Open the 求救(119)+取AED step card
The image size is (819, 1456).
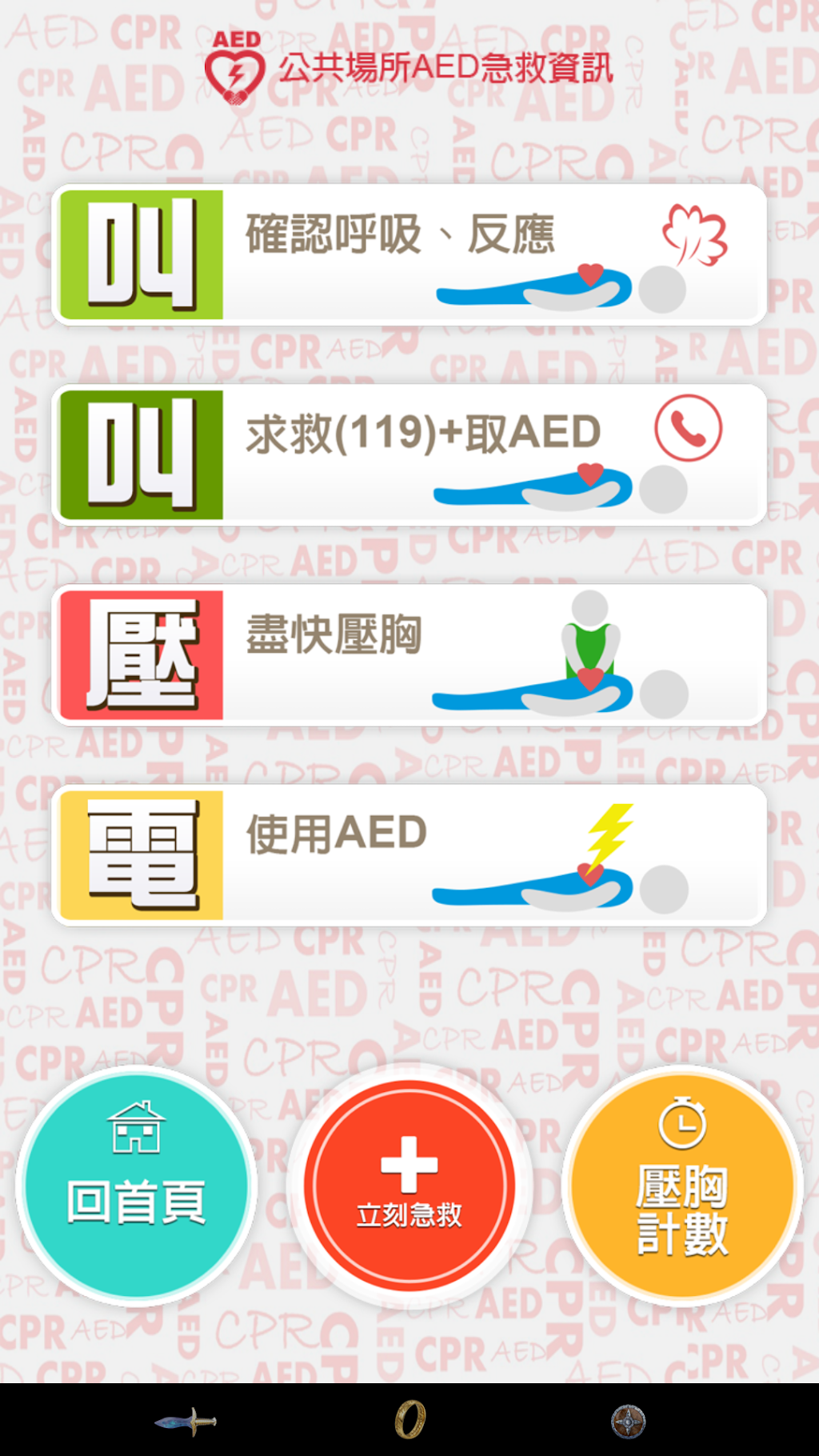(409, 454)
